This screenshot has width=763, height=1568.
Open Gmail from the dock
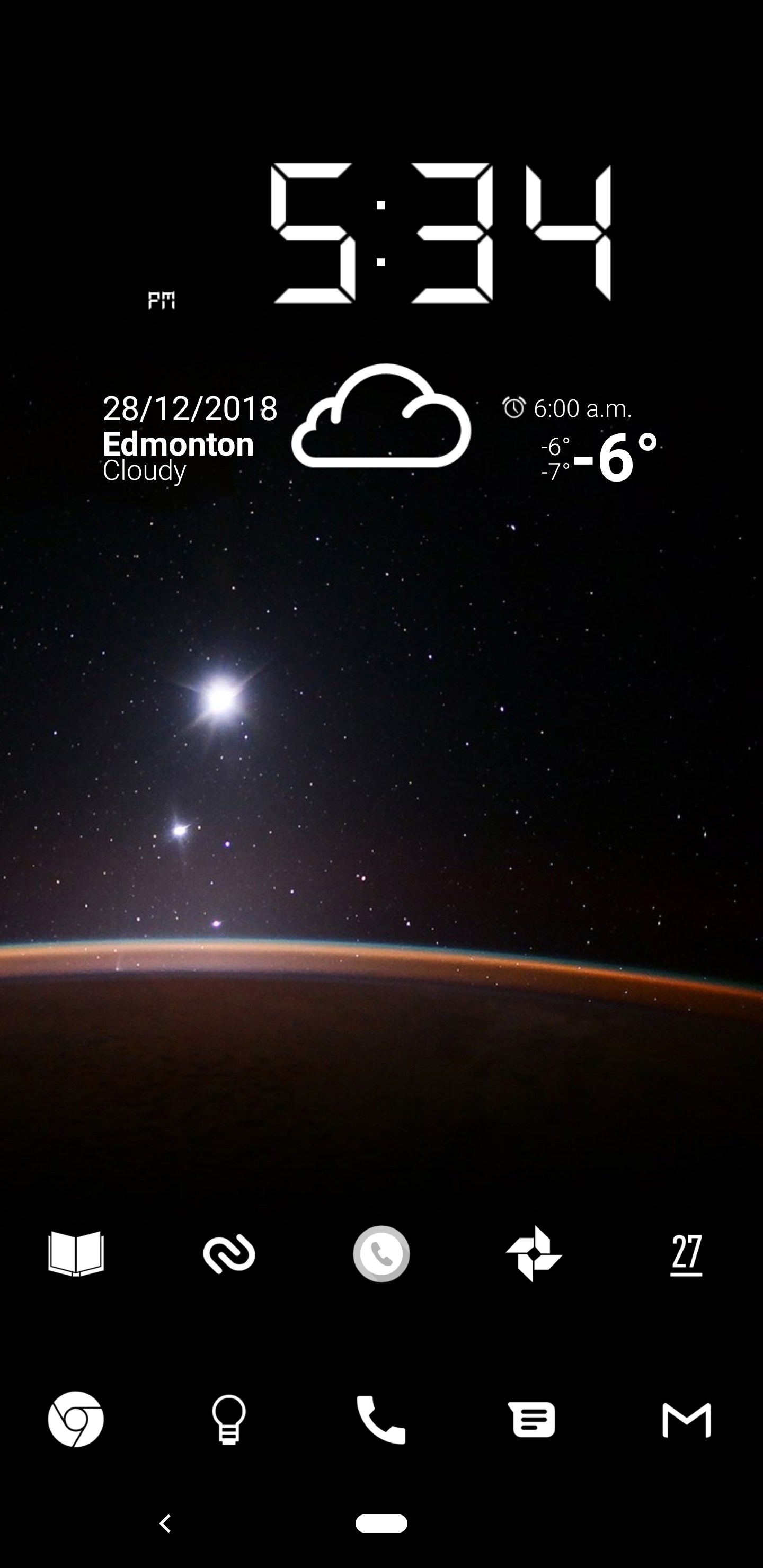[686, 1419]
